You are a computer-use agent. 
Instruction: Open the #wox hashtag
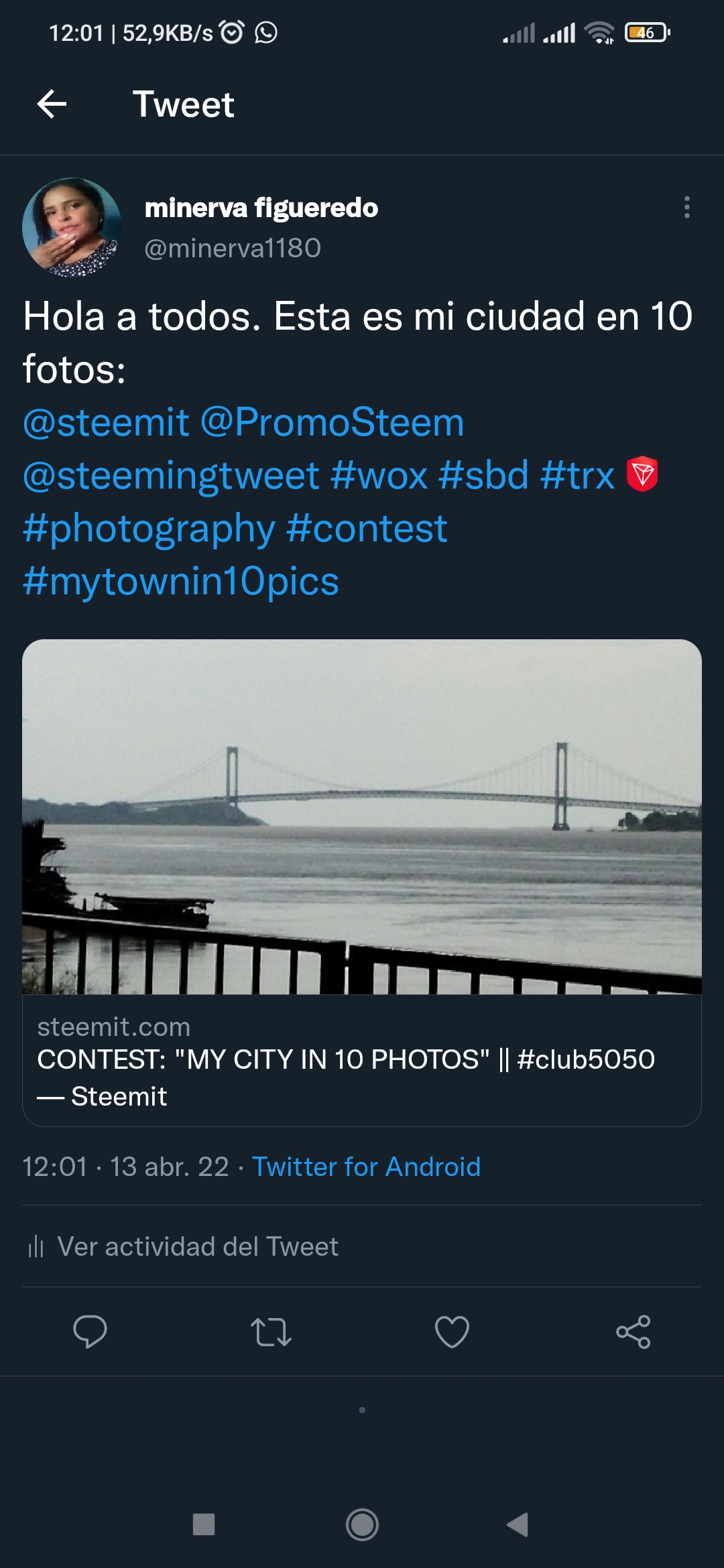coord(379,475)
